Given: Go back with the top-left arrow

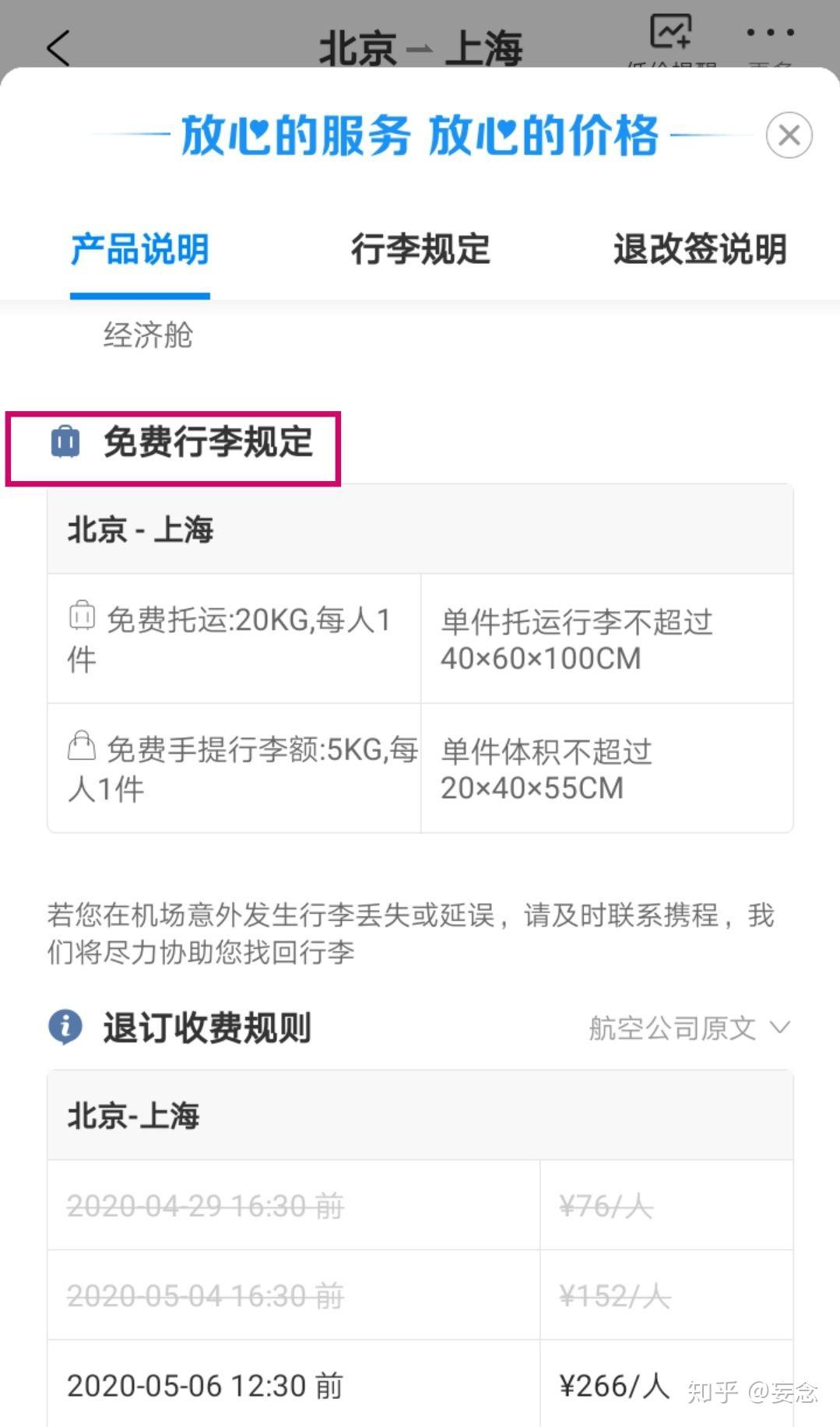Looking at the screenshot, I should pos(59,48).
